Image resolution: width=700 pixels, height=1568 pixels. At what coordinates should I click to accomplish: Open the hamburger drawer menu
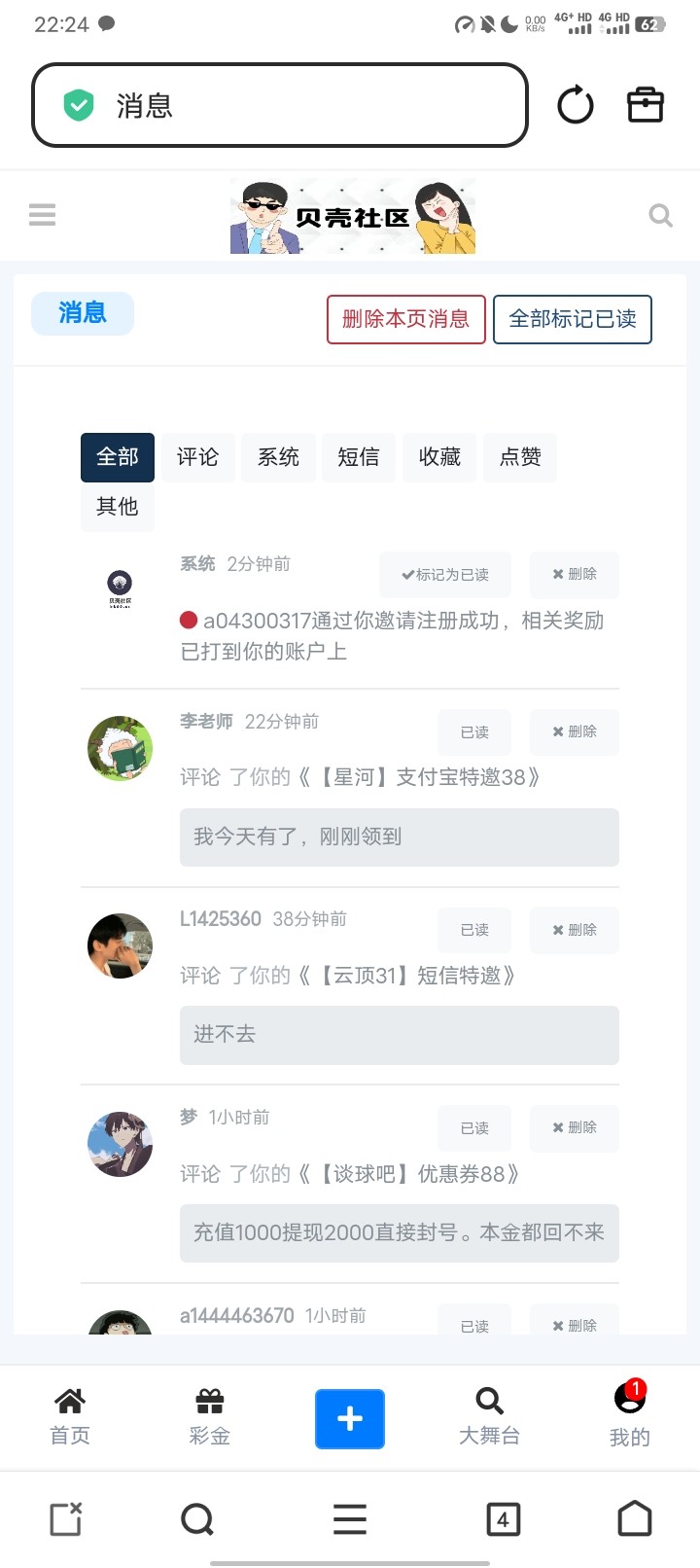[42, 214]
